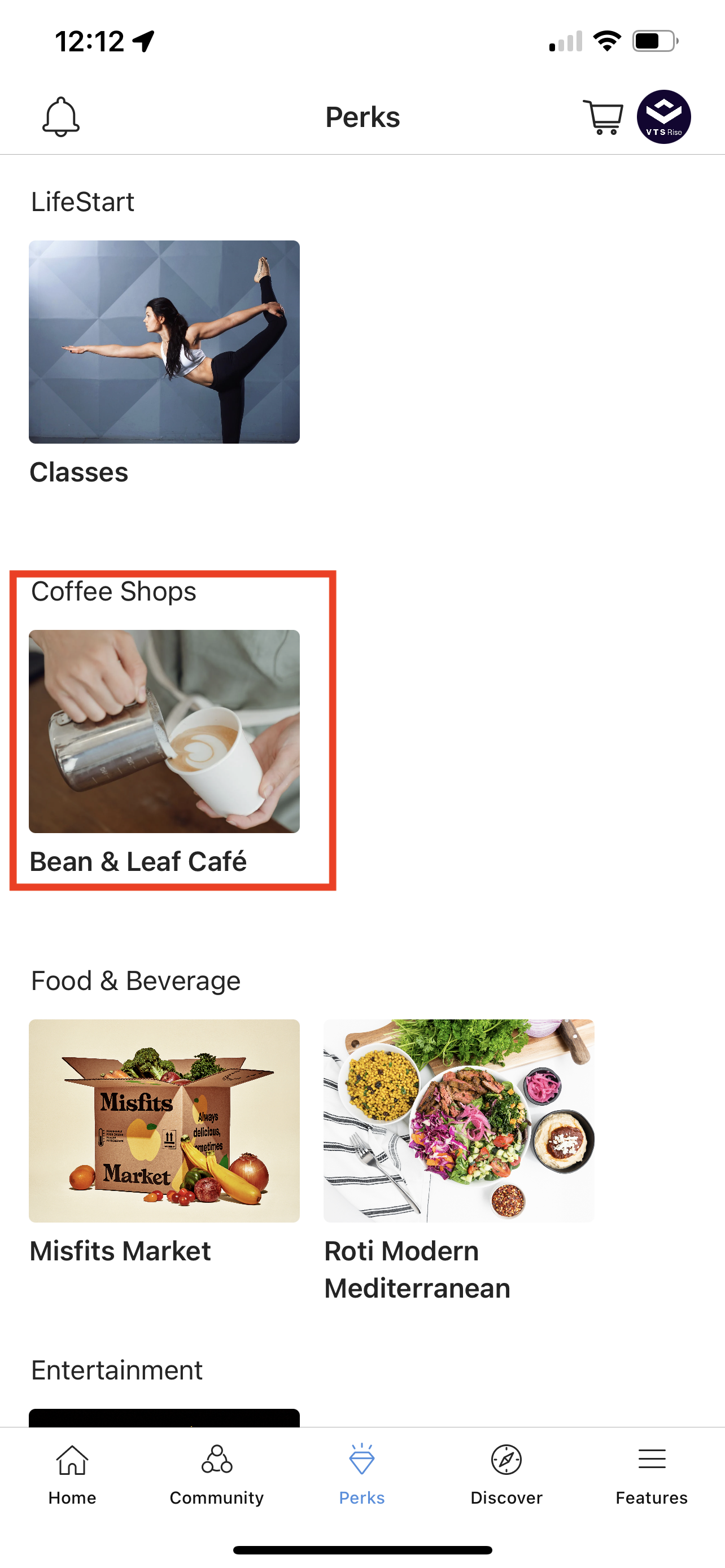725x1568 pixels.
Task: Switch to the Community tab
Action: (x=217, y=1474)
